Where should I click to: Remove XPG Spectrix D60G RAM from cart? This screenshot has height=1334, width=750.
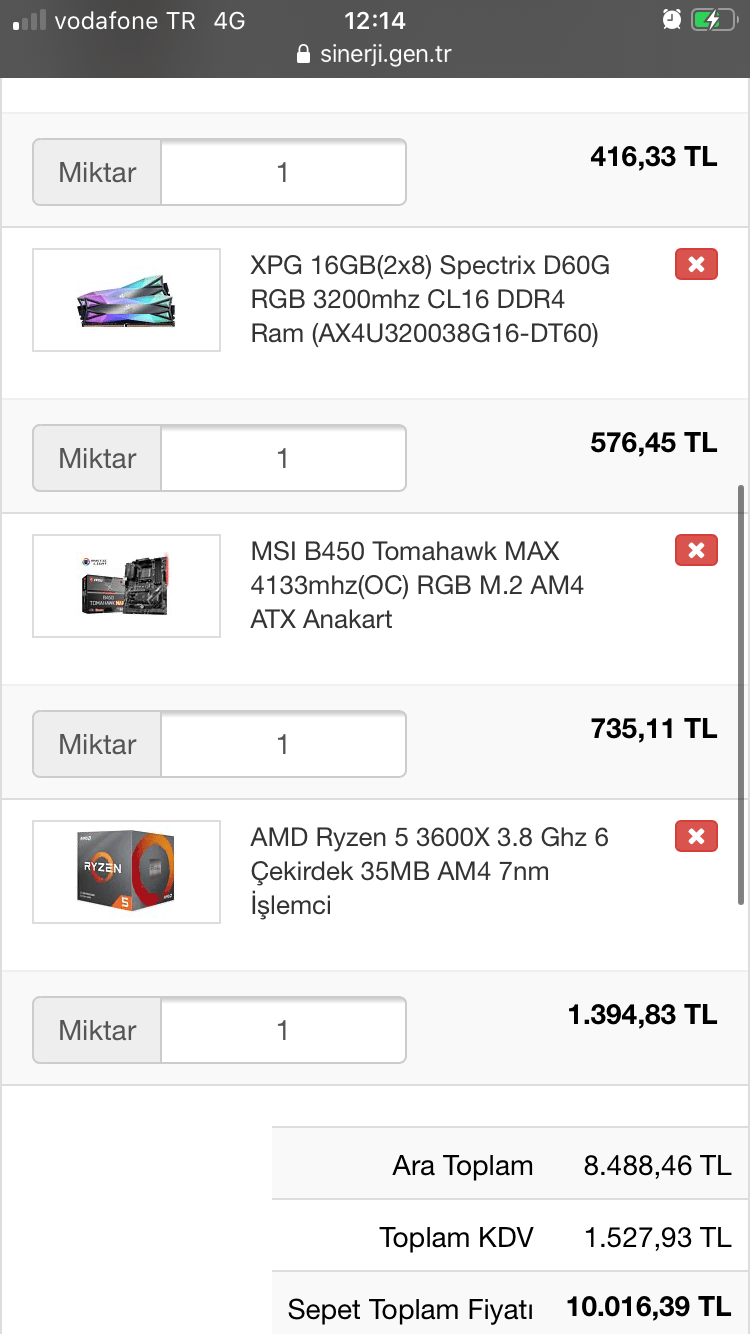697,265
